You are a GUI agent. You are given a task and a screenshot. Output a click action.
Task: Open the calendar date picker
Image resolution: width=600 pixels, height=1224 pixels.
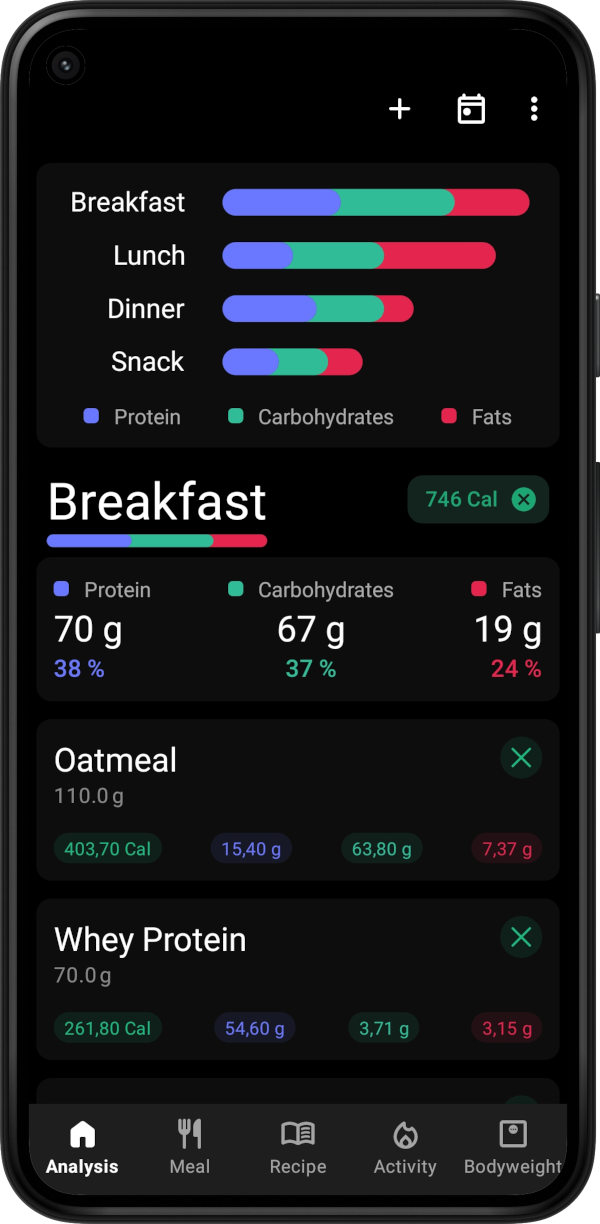(471, 109)
